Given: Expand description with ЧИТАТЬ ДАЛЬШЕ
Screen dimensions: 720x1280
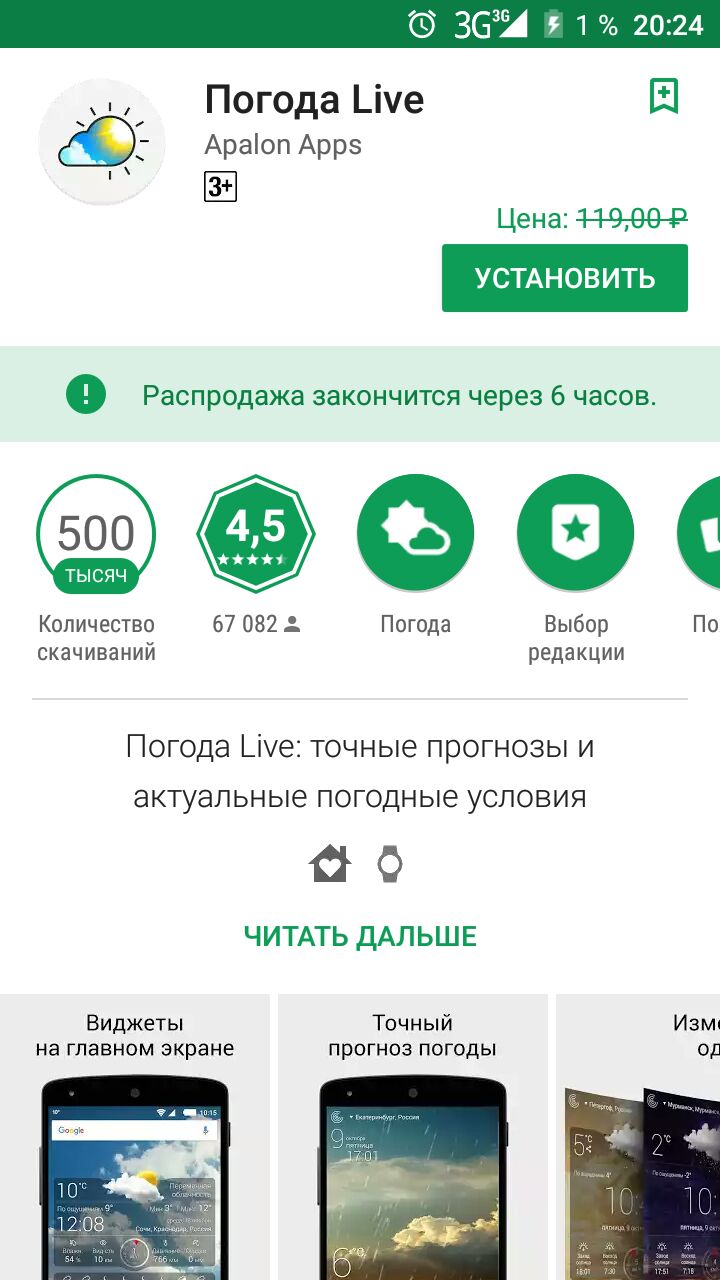Looking at the screenshot, I should 360,936.
